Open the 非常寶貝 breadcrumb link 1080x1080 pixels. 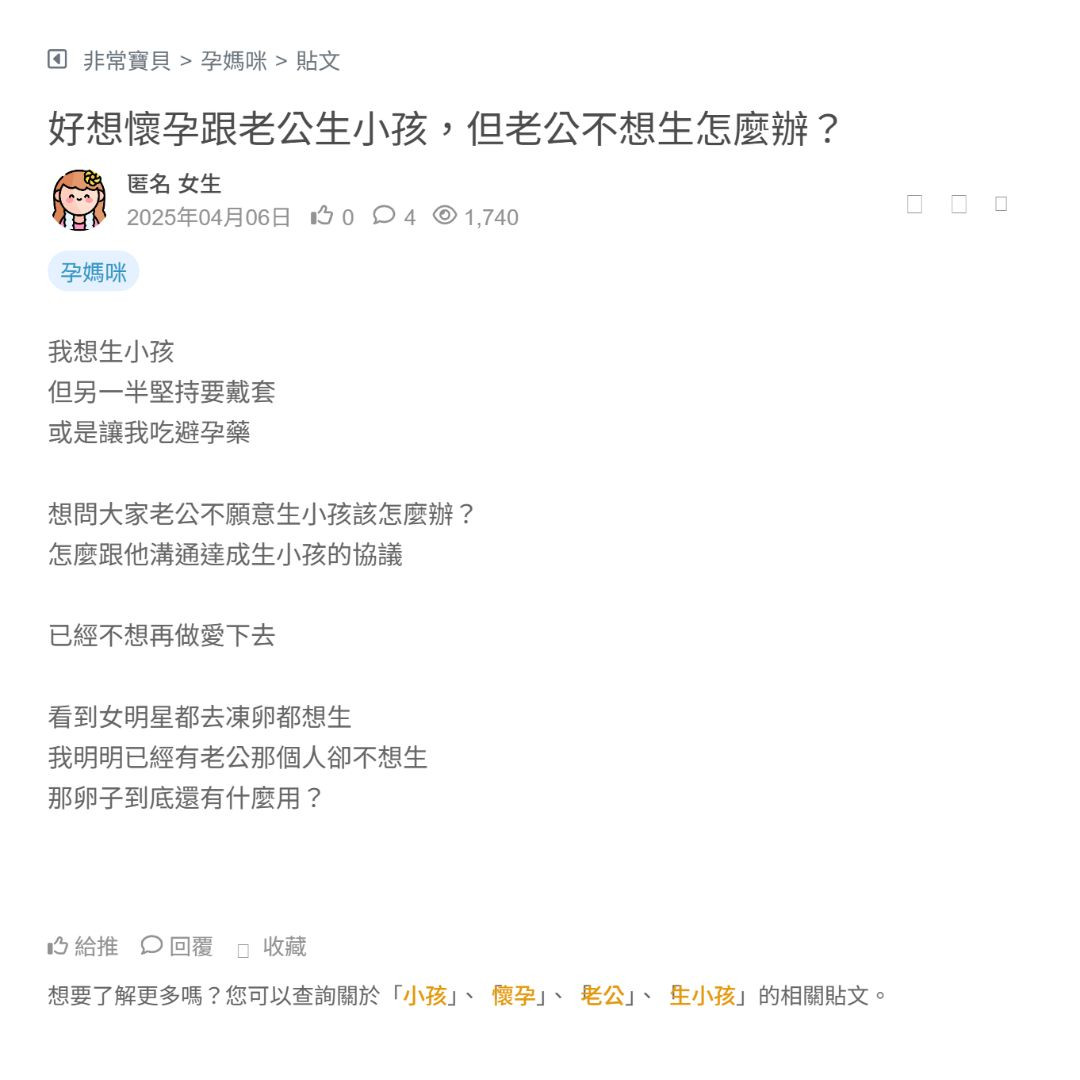(x=127, y=61)
